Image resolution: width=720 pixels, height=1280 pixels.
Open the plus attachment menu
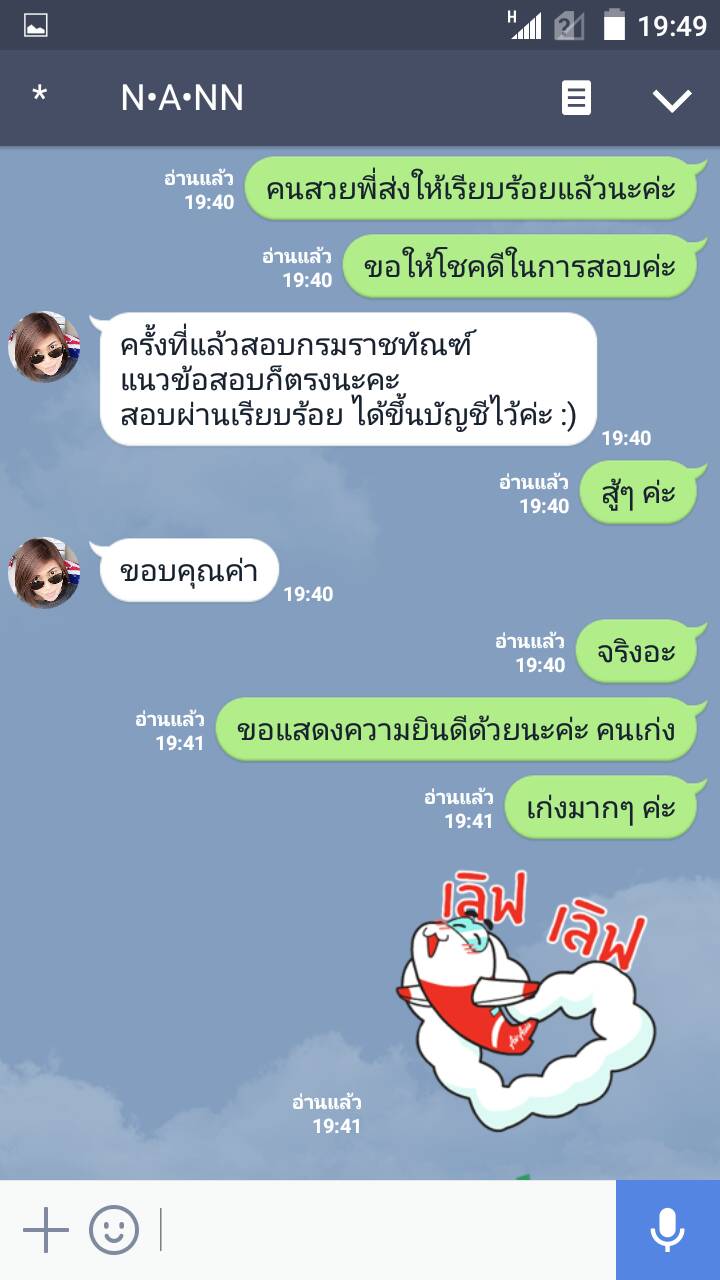coord(46,1230)
